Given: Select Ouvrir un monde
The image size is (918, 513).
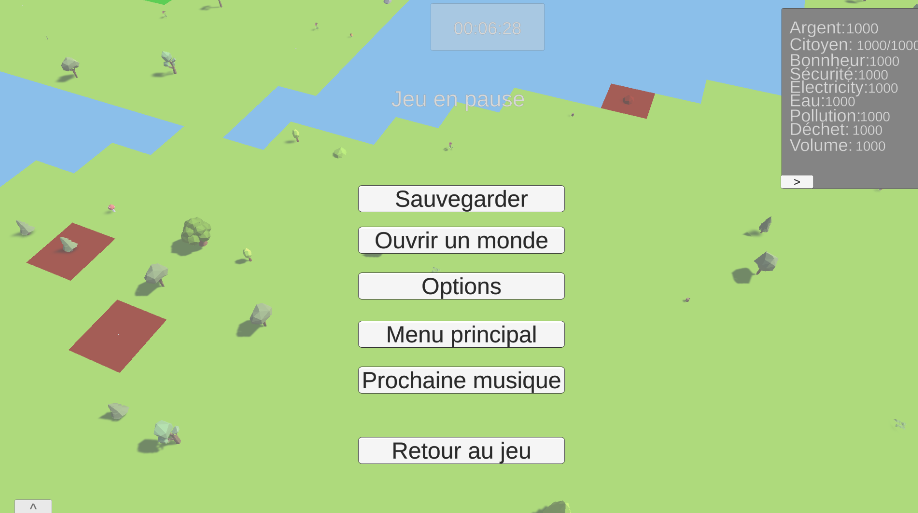Looking at the screenshot, I should tap(461, 241).
